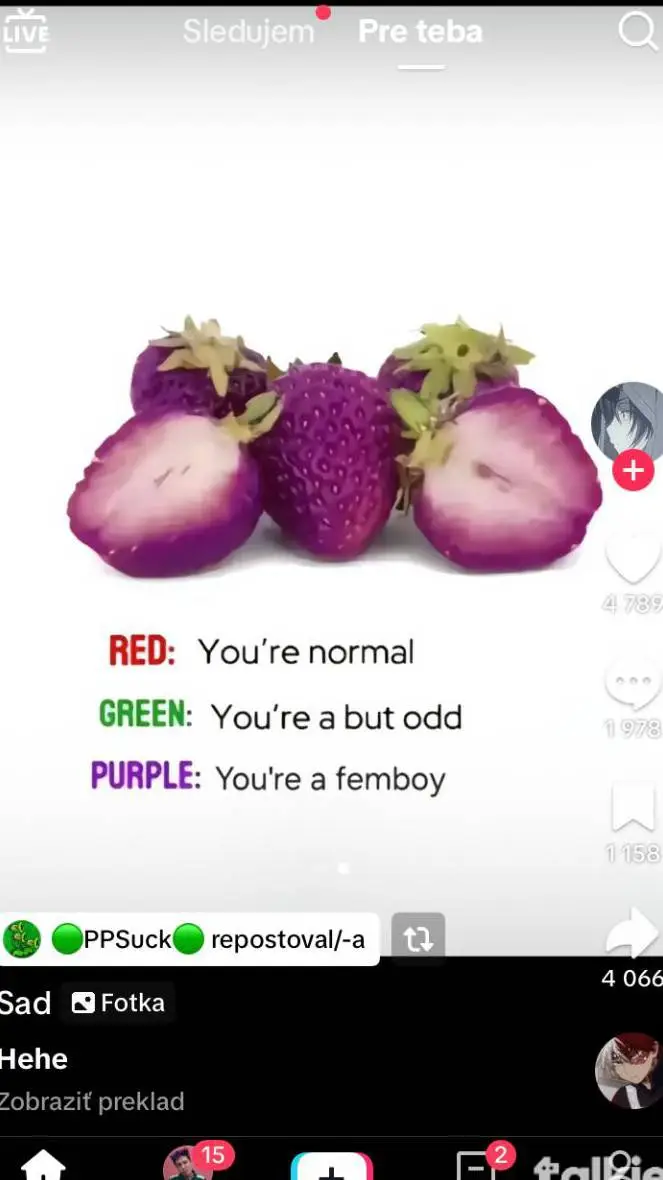The width and height of the screenshot is (663, 1180).
Task: Open the sound disc for this post
Action: (x=628, y=1071)
